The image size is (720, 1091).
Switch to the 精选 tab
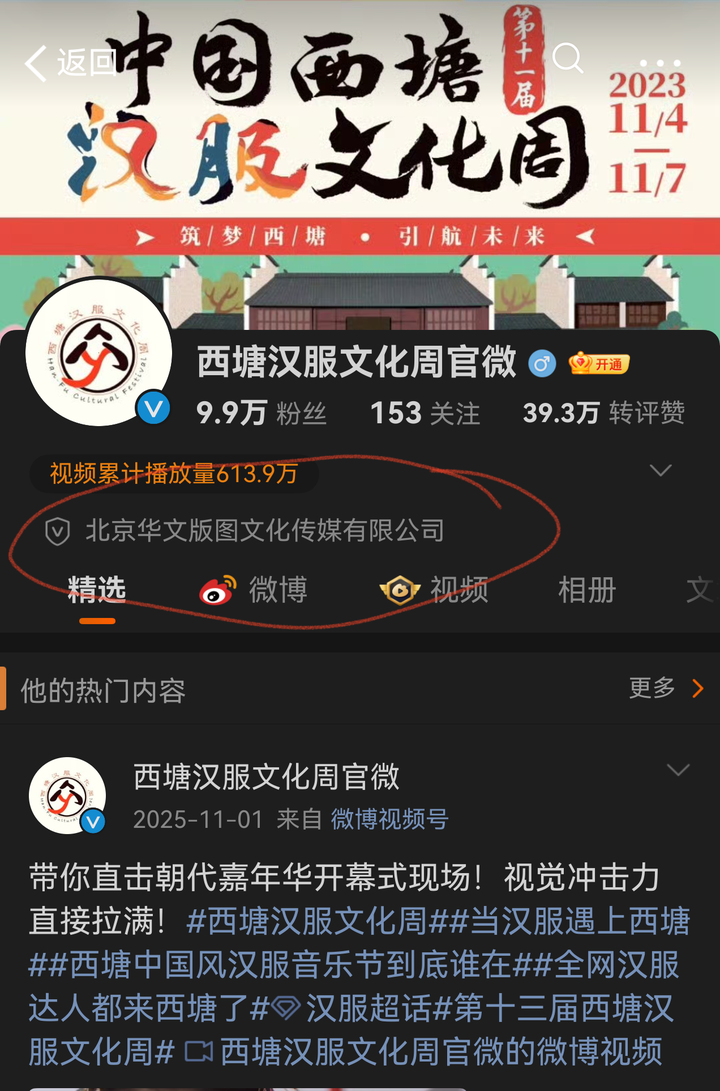pyautogui.click(x=97, y=590)
